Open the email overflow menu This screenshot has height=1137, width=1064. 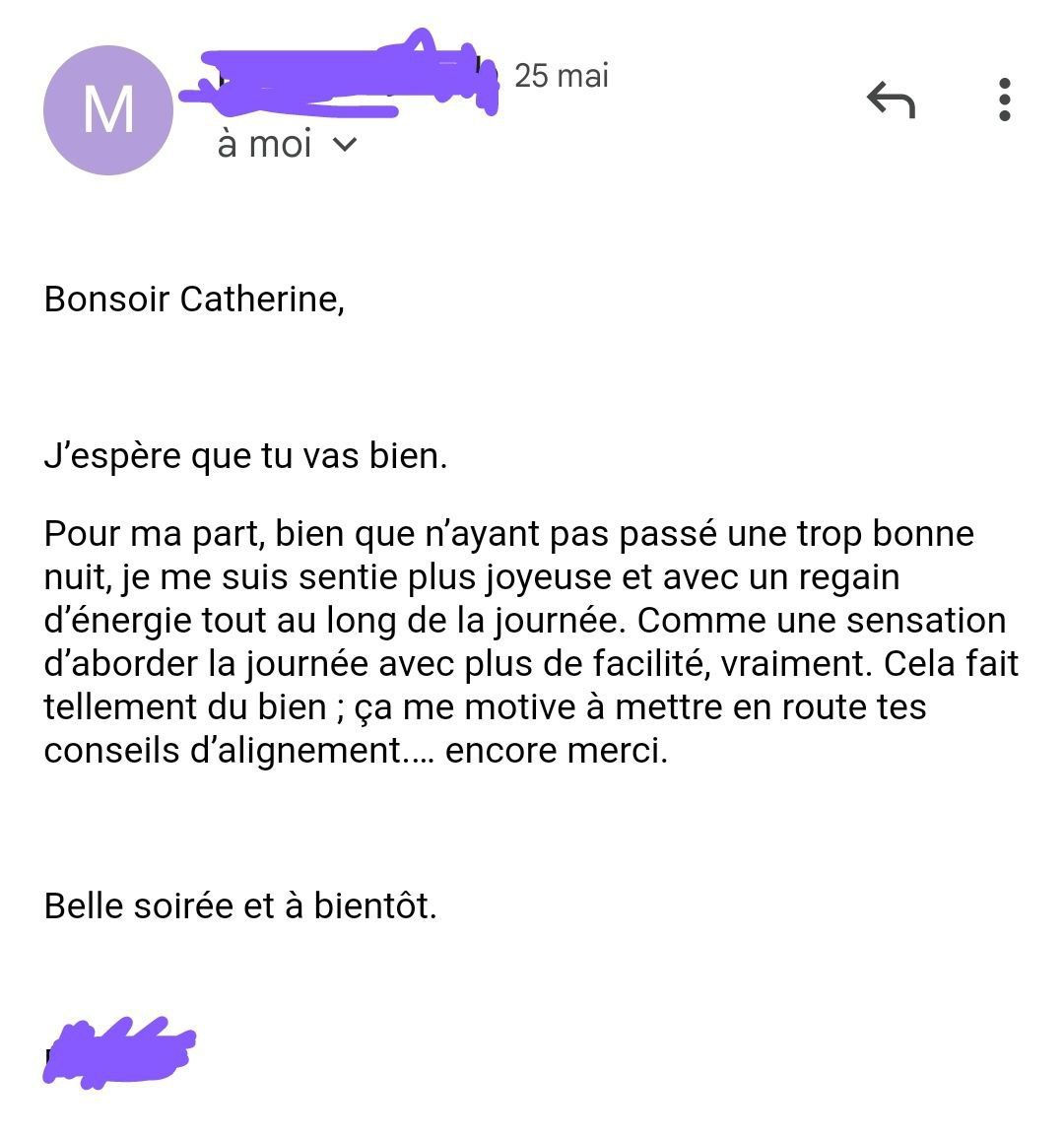tap(1004, 100)
